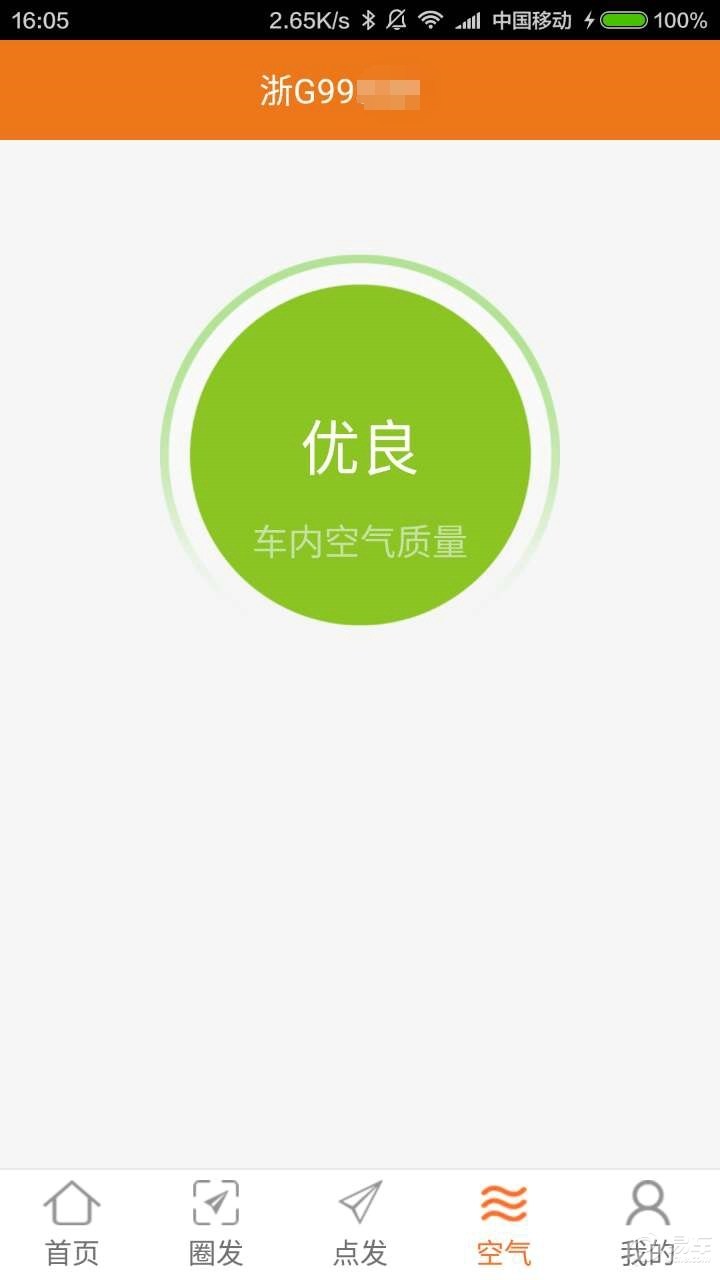Open the 我的 profile tab
This screenshot has height=1280, width=720.
(648, 1224)
